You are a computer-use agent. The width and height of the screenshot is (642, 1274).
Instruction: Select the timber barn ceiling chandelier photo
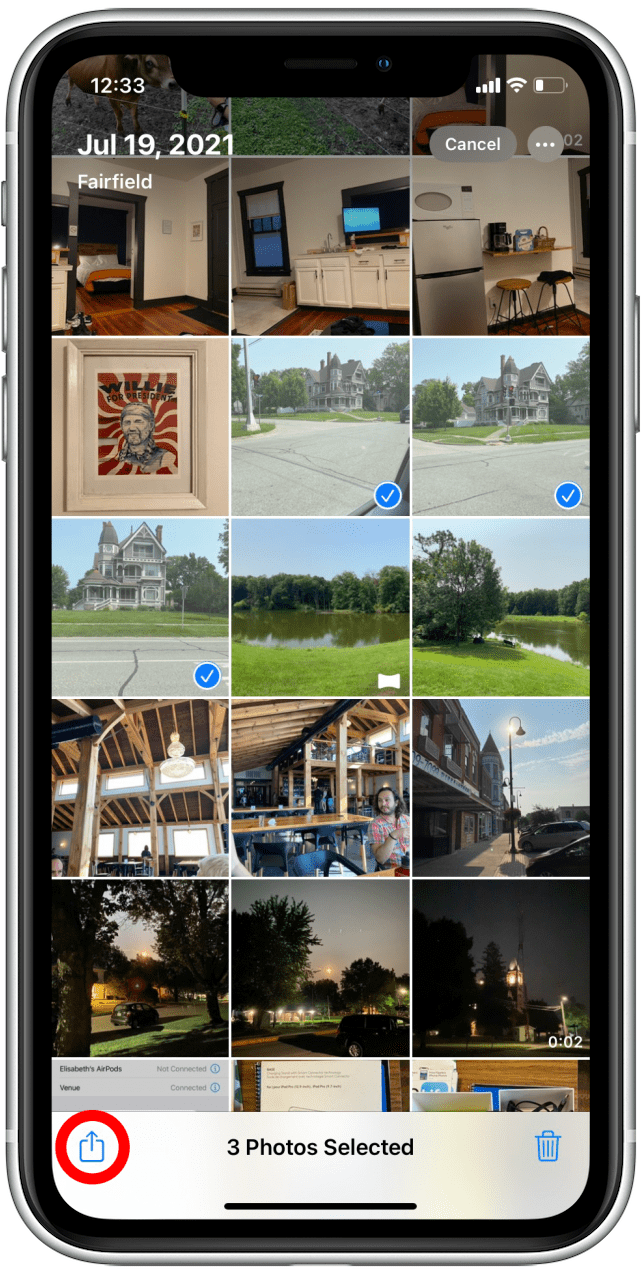(140, 788)
